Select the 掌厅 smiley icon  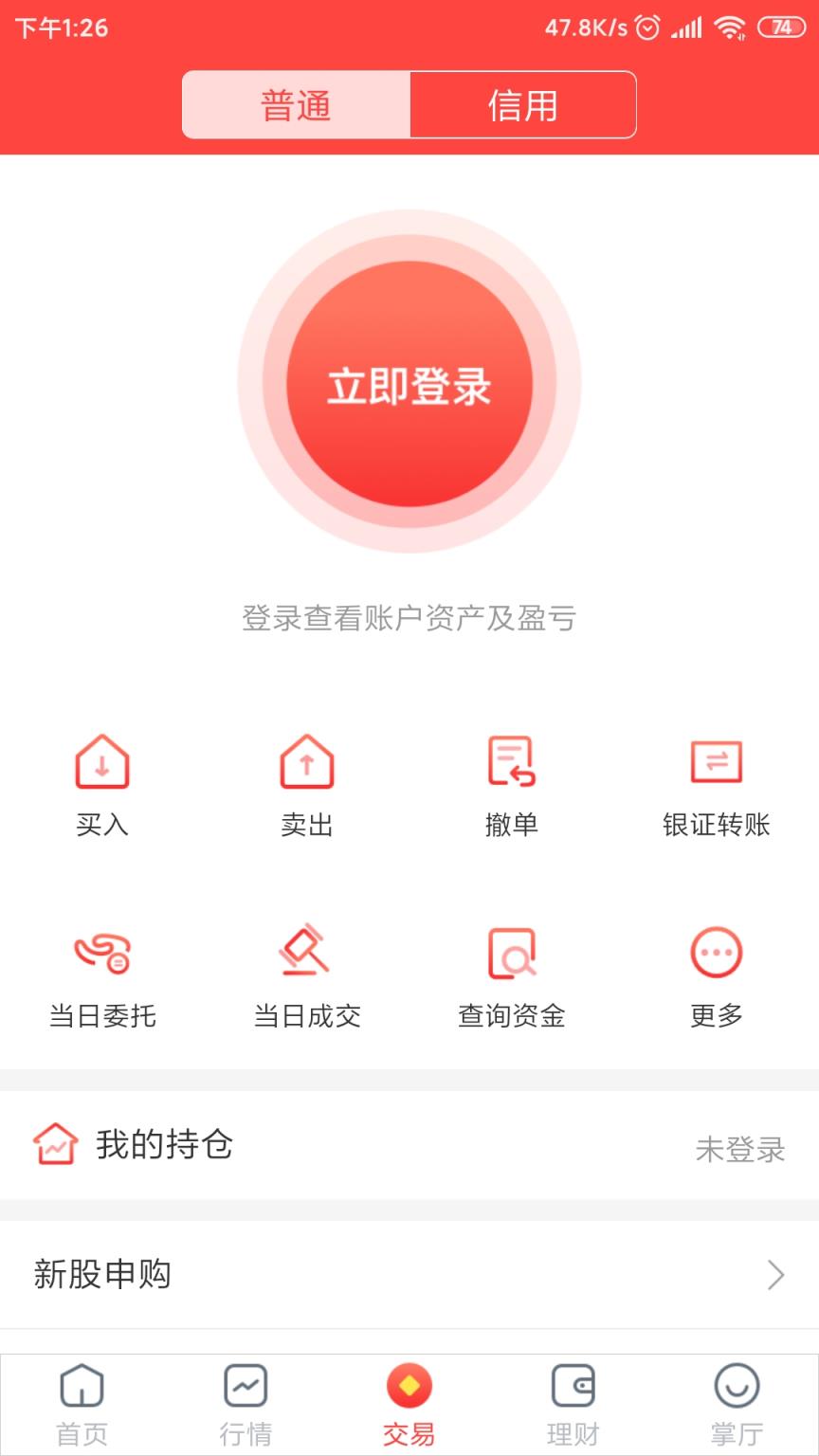tap(737, 1387)
